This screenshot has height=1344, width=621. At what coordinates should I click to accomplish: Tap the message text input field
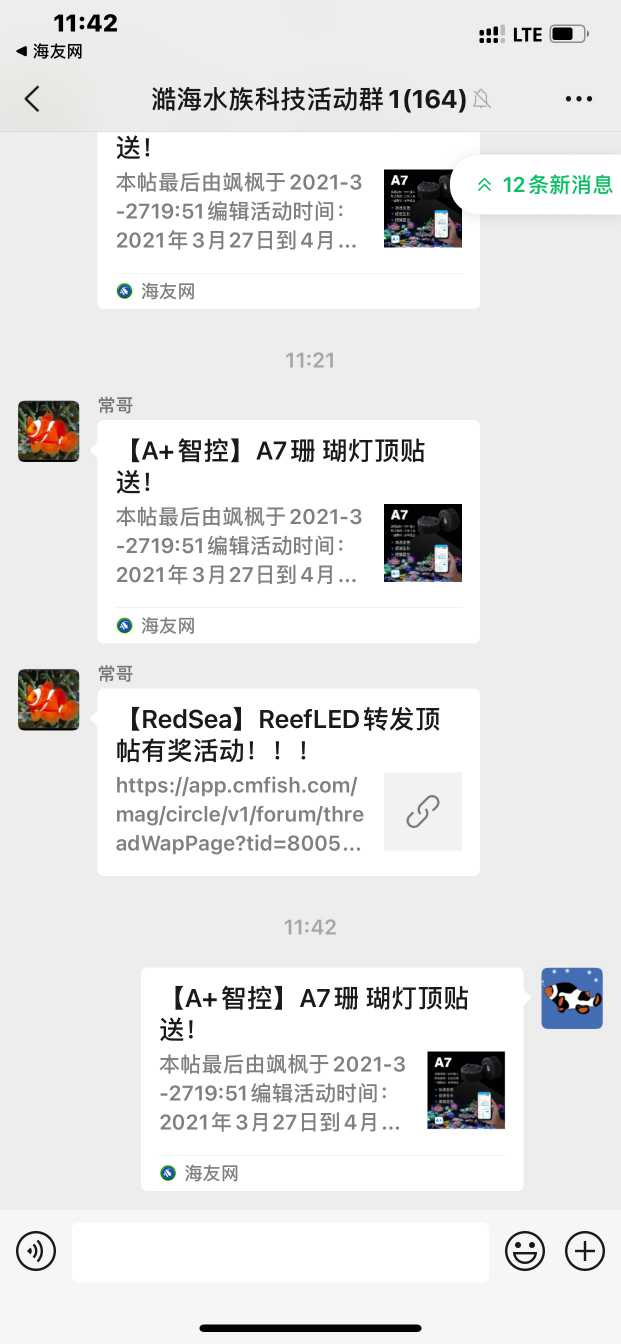(x=280, y=1251)
